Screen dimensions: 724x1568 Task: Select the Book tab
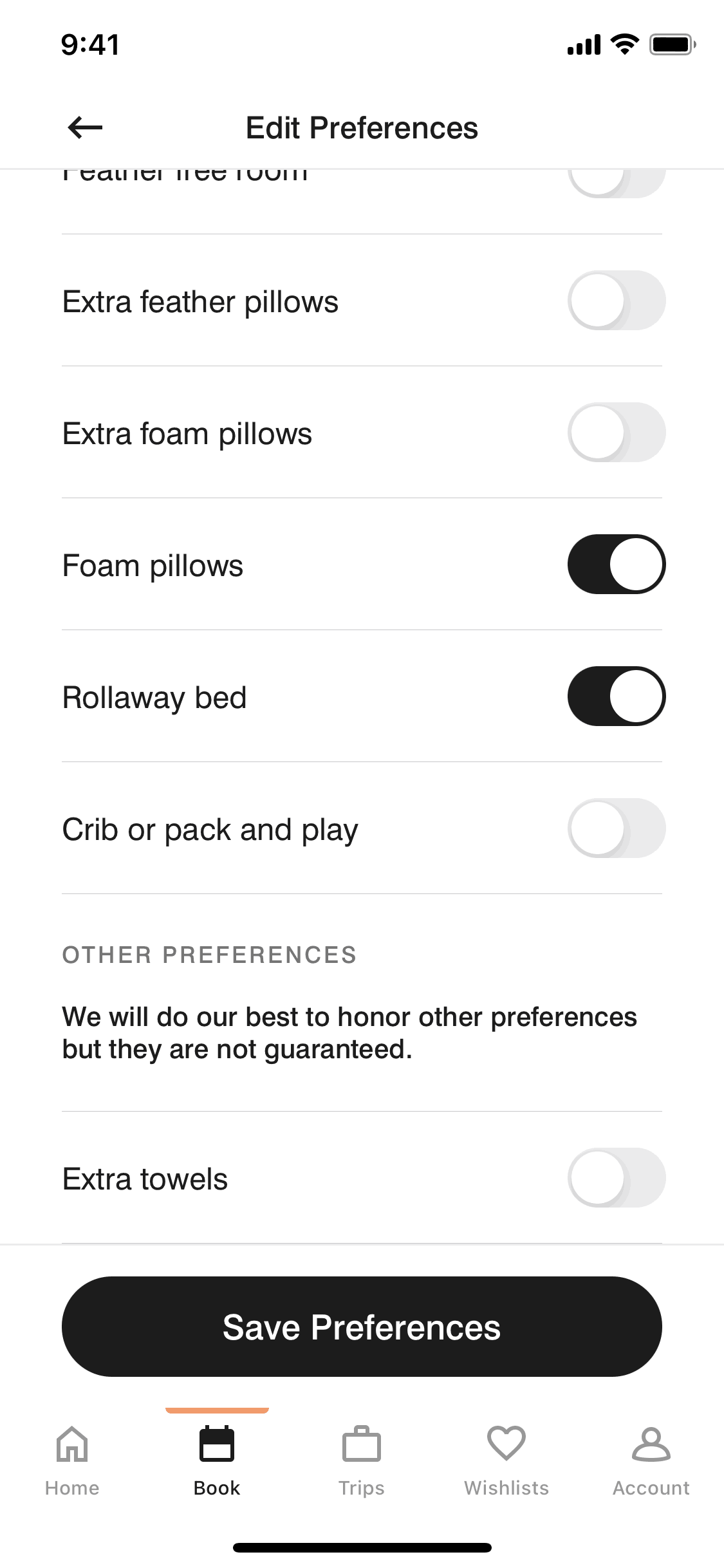pyautogui.click(x=217, y=1461)
